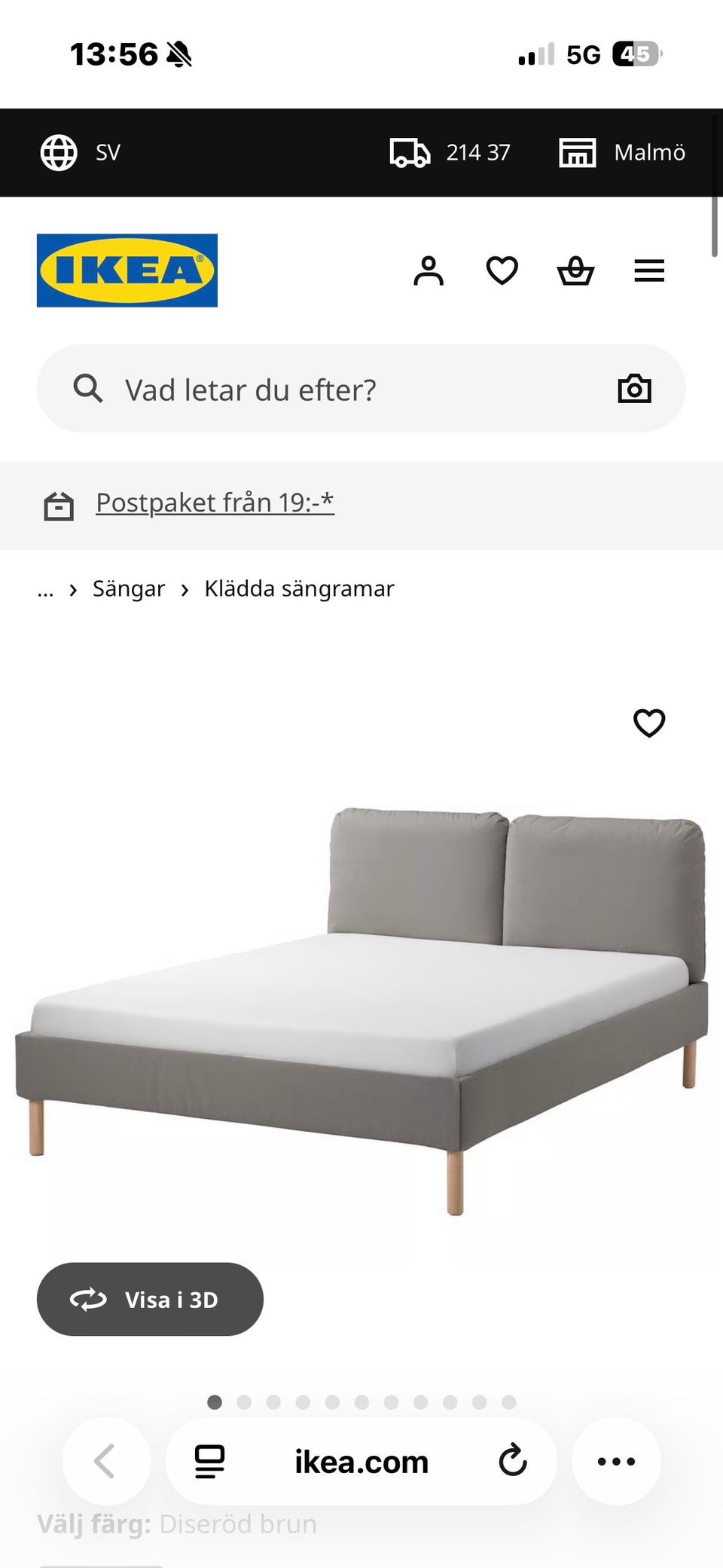Image resolution: width=723 pixels, height=1568 pixels.
Task: Go to the Sängar category
Action: [129, 588]
